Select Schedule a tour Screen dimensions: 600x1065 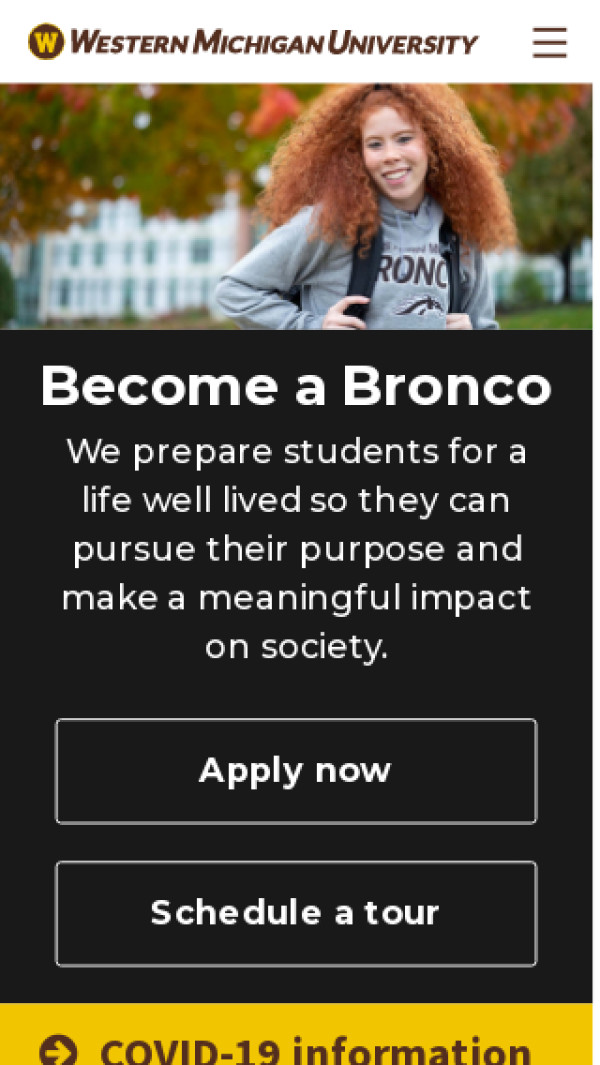tap(296, 913)
